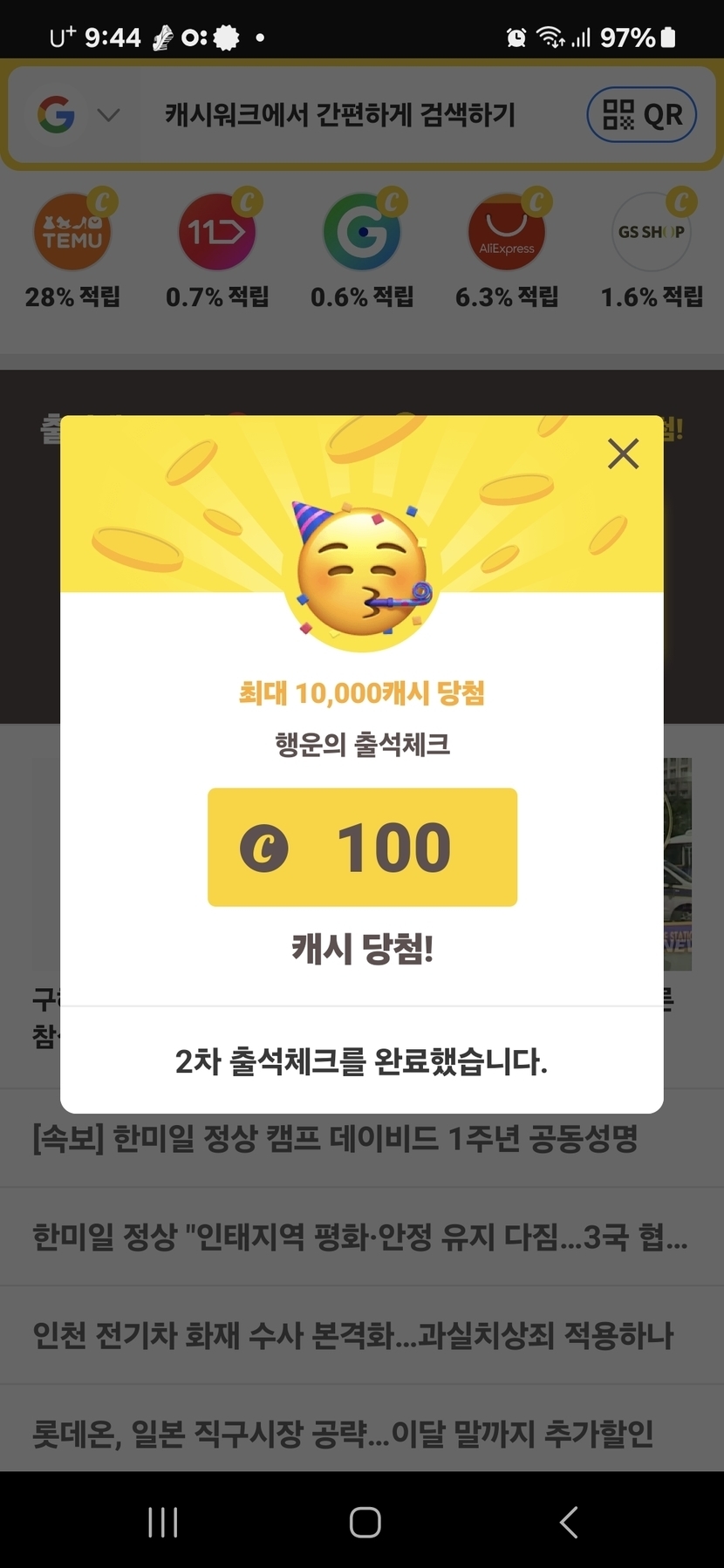Image resolution: width=724 pixels, height=1568 pixels.
Task: Read the 롯데온 일본 직구시장 공략 article
Action: tap(343, 1433)
